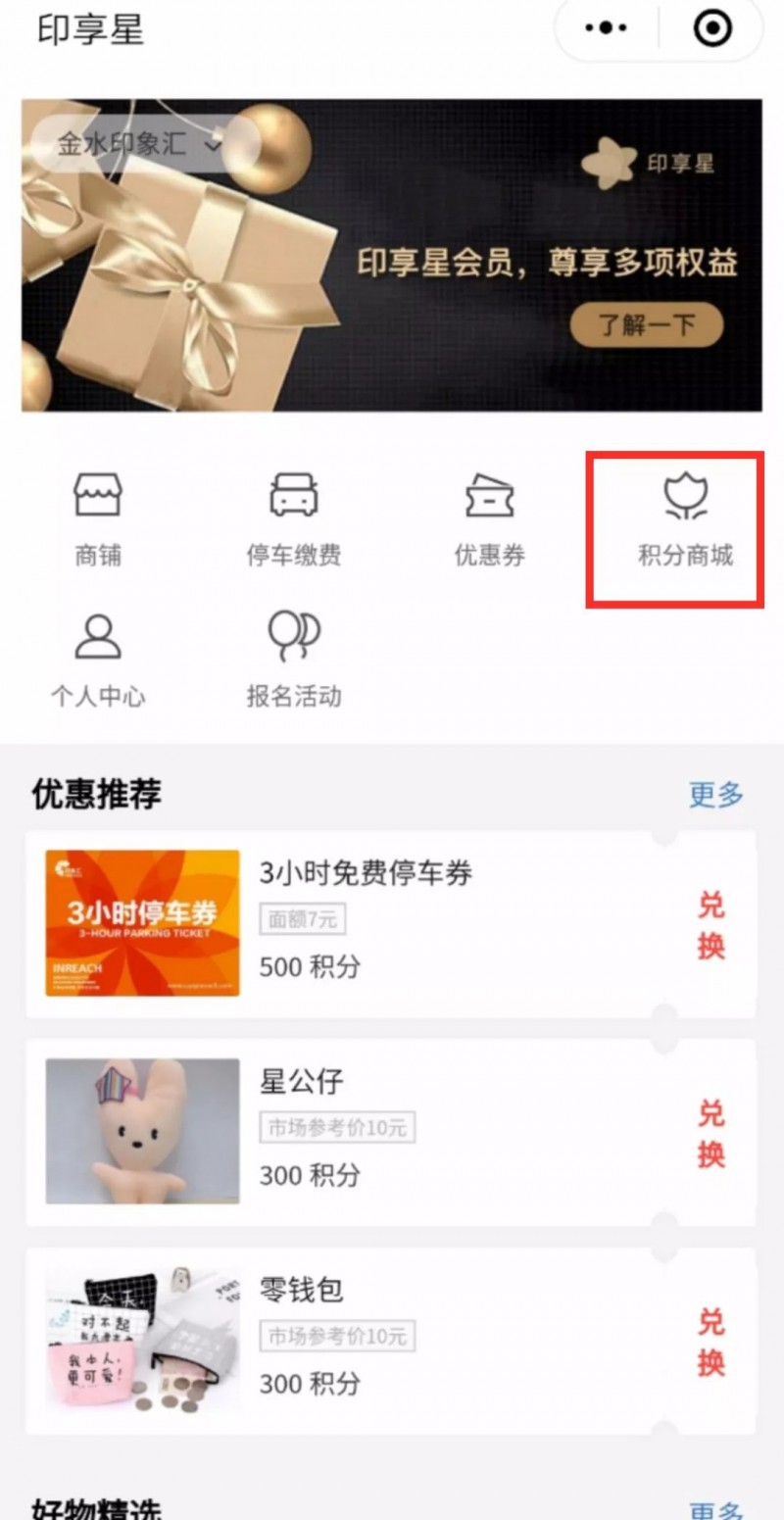The height and width of the screenshot is (1520, 784).
Task: View 零钱包 product picture
Action: pos(142,1339)
